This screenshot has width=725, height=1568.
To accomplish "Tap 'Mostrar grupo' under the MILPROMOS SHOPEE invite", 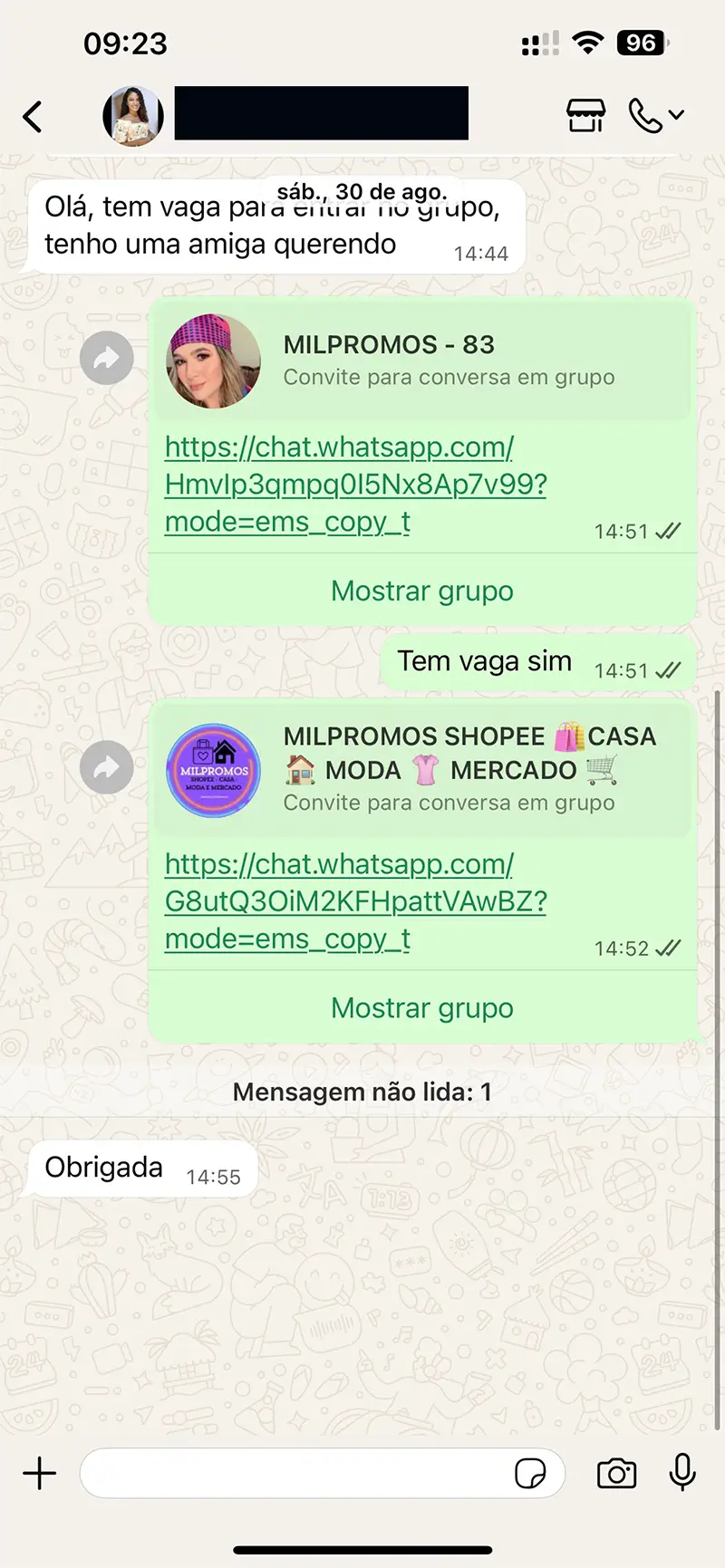I will [x=421, y=1007].
